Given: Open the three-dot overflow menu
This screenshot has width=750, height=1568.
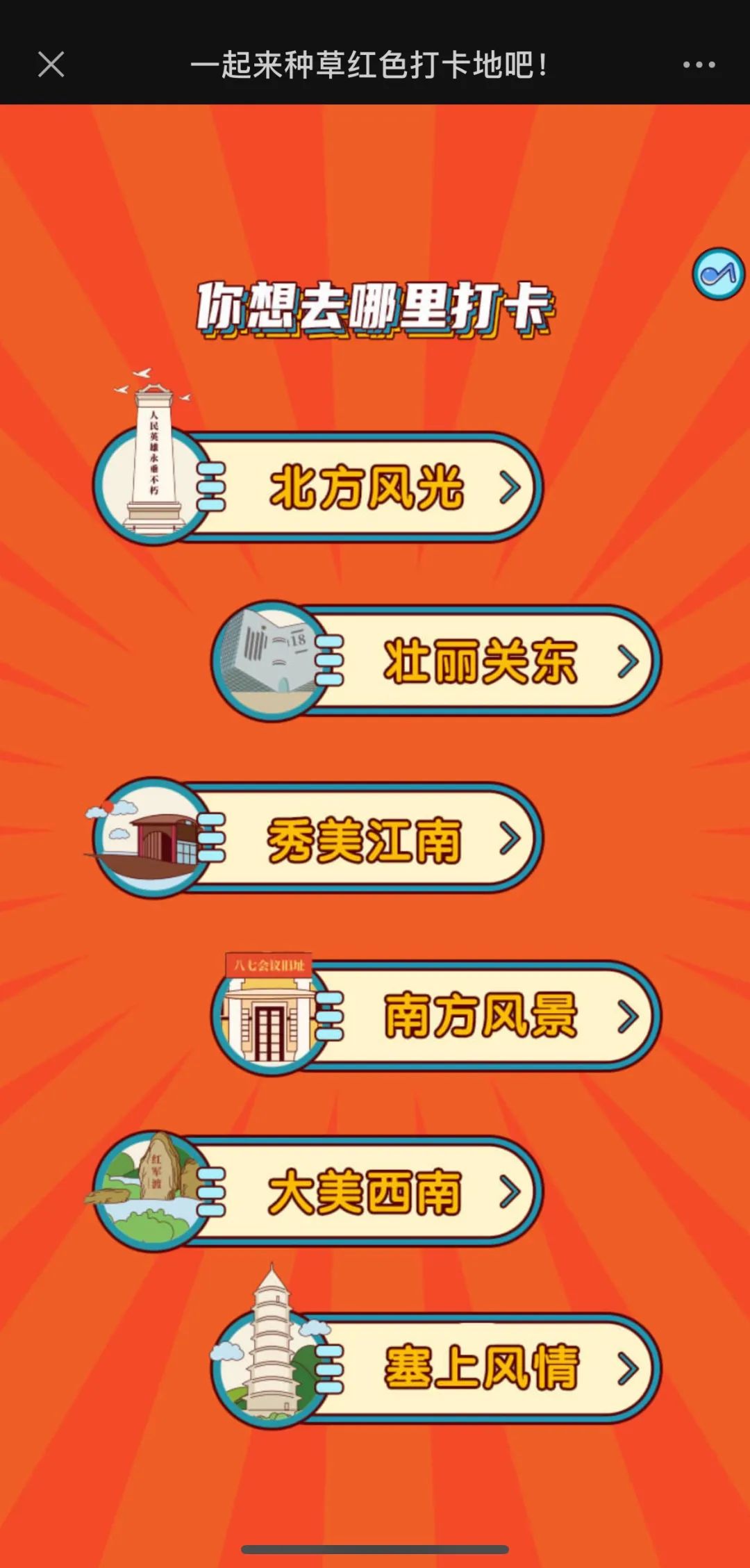Looking at the screenshot, I should (x=699, y=65).
